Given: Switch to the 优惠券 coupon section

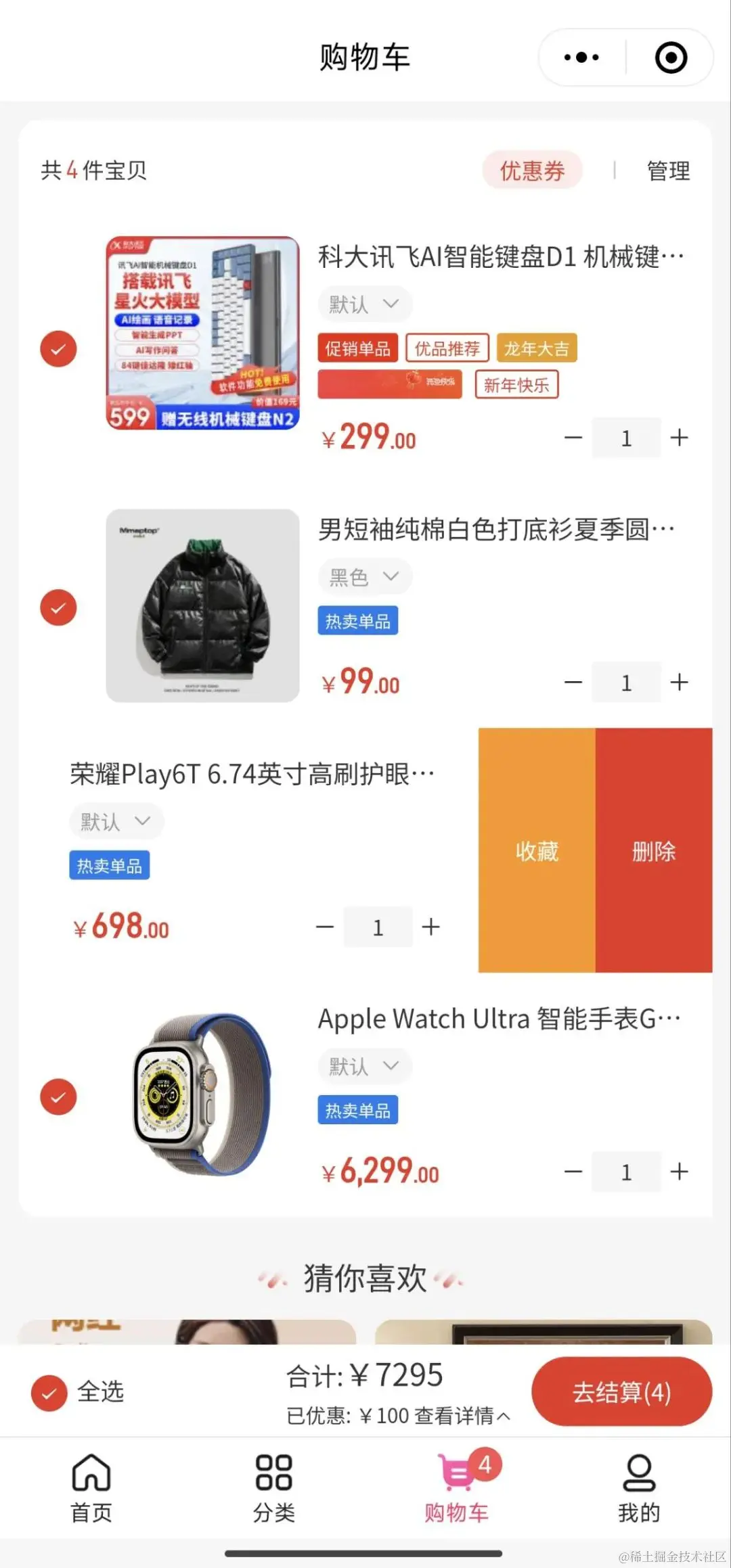Looking at the screenshot, I should [x=532, y=170].
